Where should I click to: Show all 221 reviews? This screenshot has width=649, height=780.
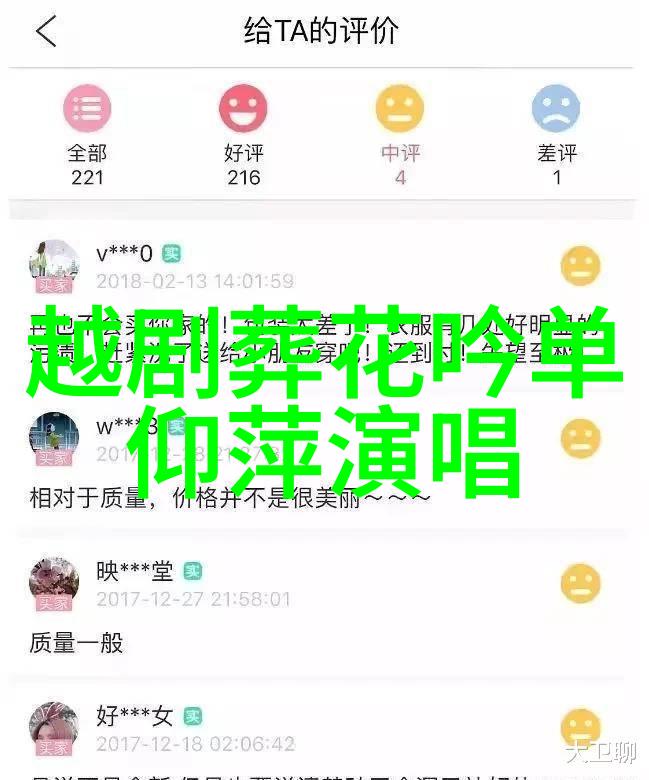pyautogui.click(x=87, y=133)
